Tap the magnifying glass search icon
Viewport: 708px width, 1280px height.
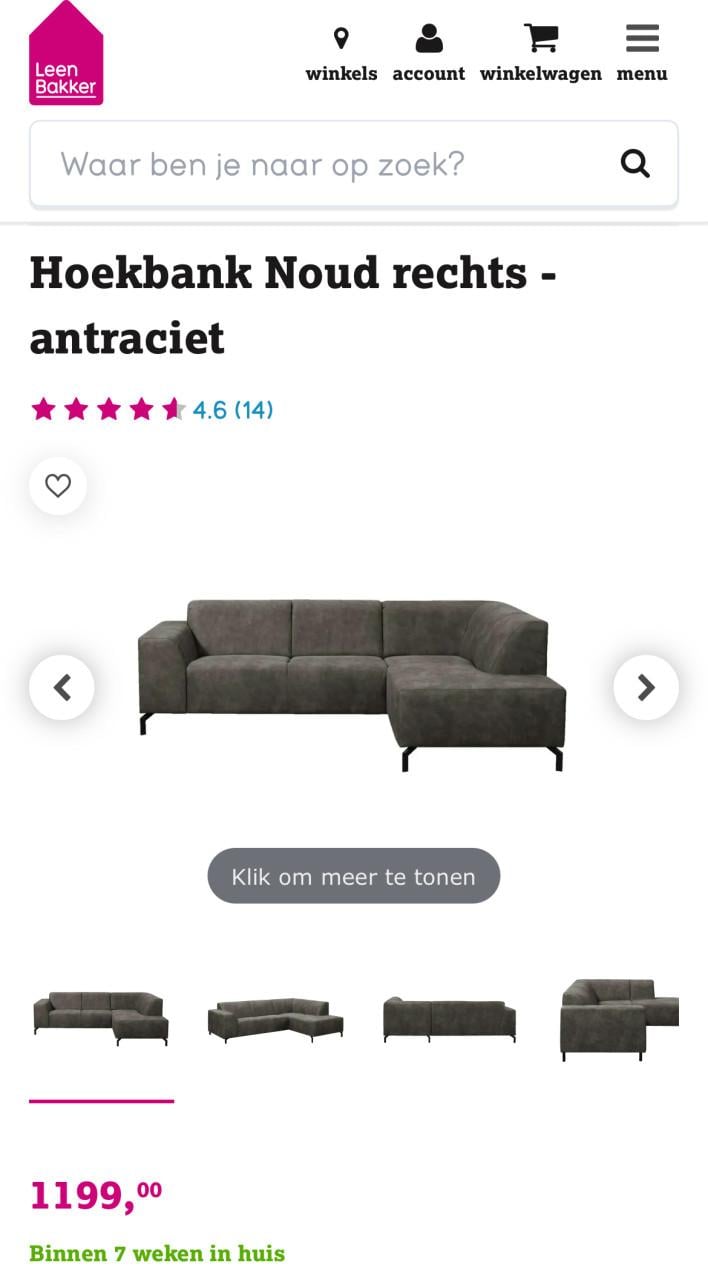coord(635,163)
